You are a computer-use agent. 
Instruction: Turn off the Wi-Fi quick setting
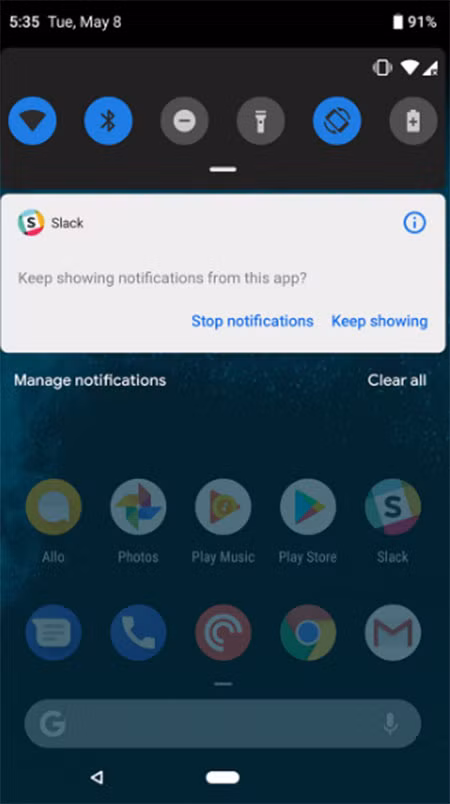(32, 121)
